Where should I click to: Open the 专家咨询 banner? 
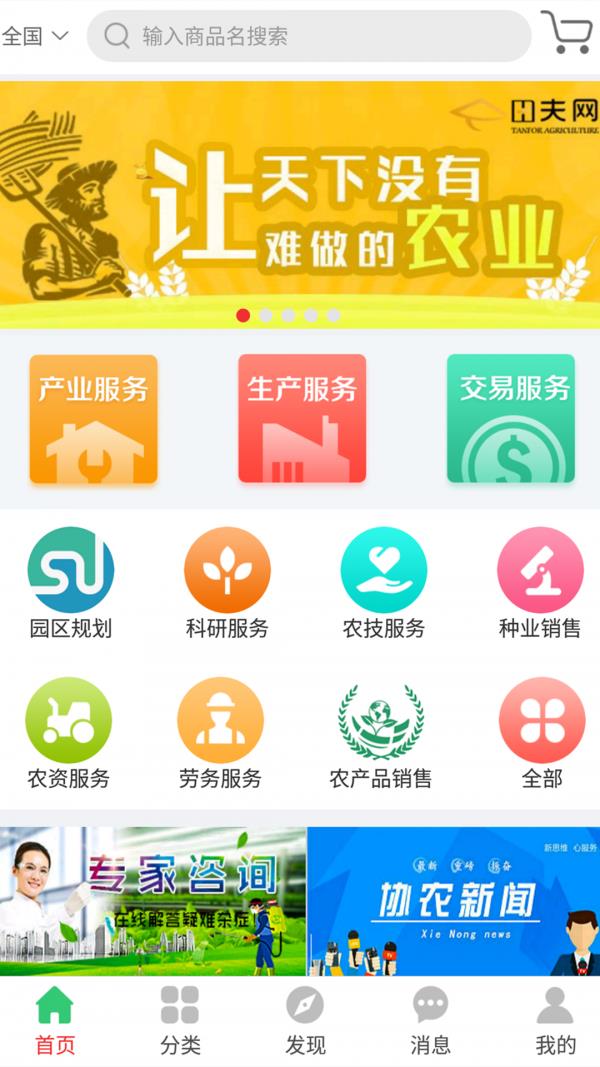pos(153,901)
